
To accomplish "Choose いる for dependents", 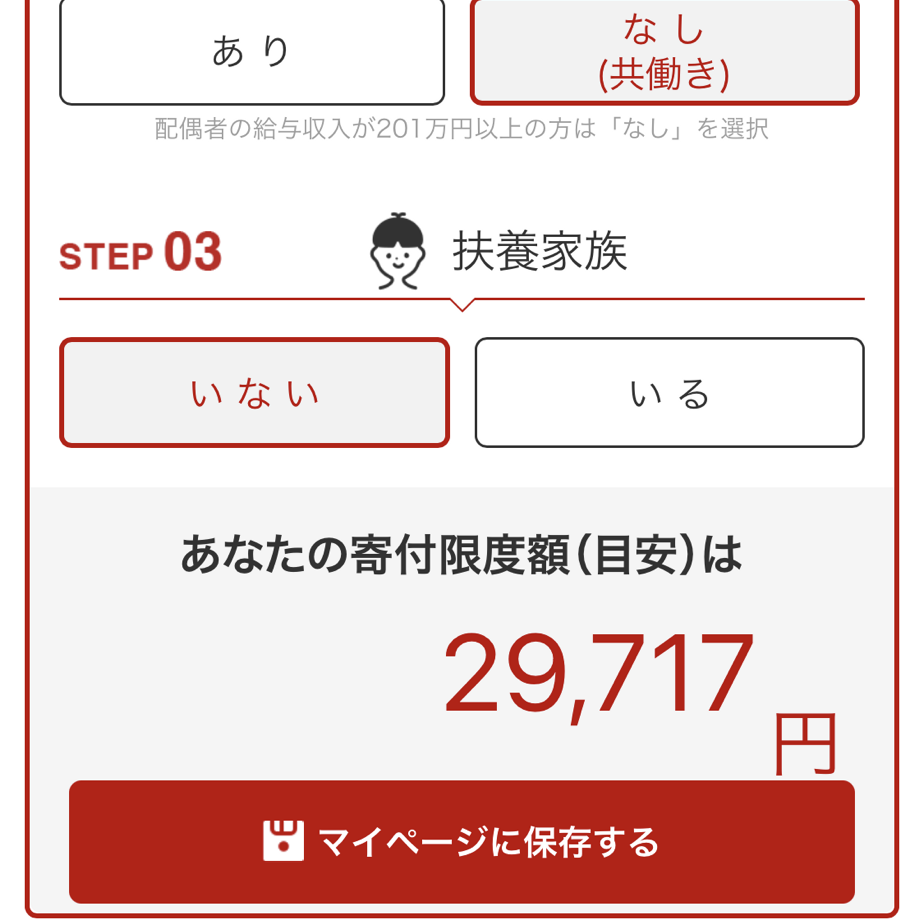I will [669, 393].
